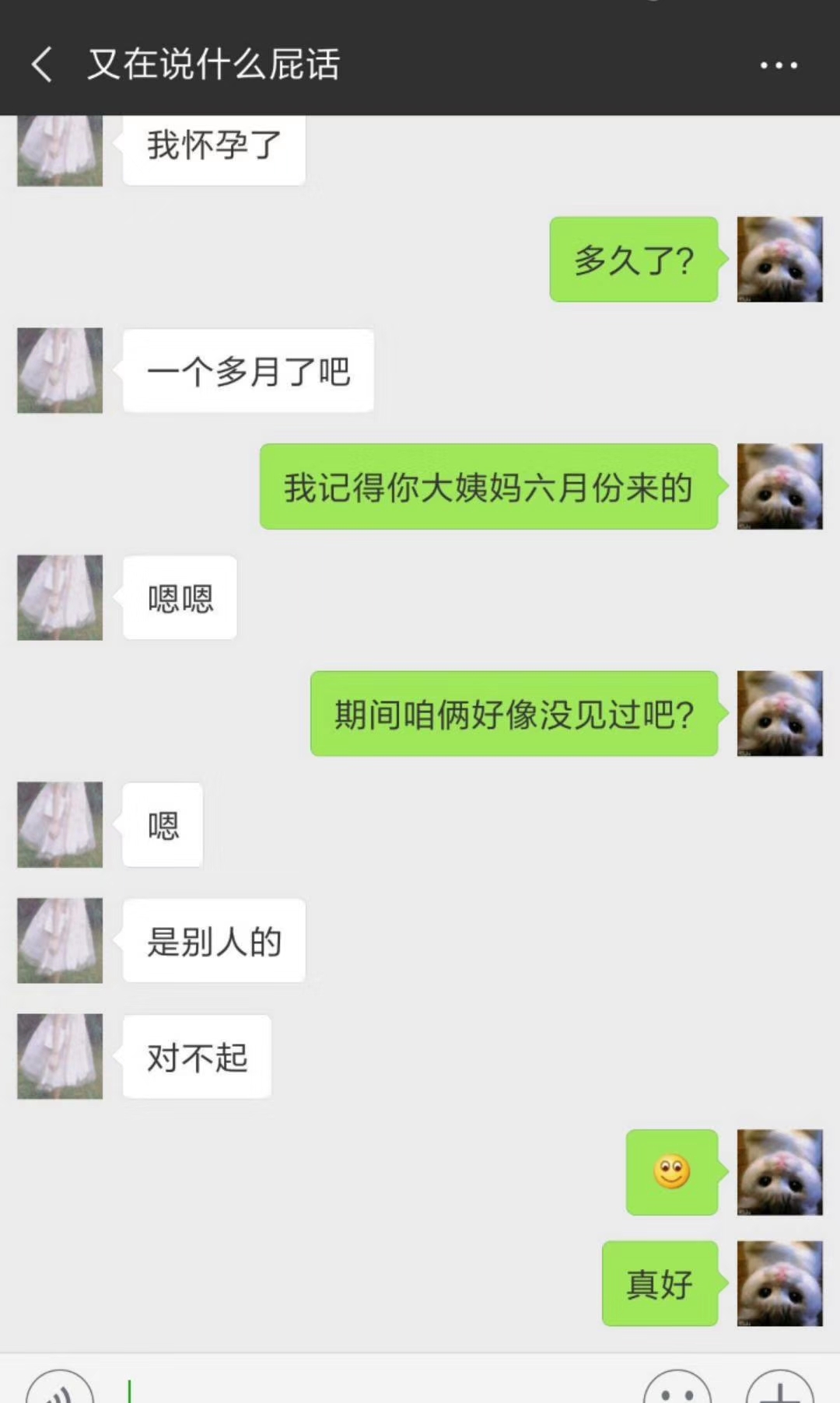Open contact avatar beside 是别人的

coord(60,940)
